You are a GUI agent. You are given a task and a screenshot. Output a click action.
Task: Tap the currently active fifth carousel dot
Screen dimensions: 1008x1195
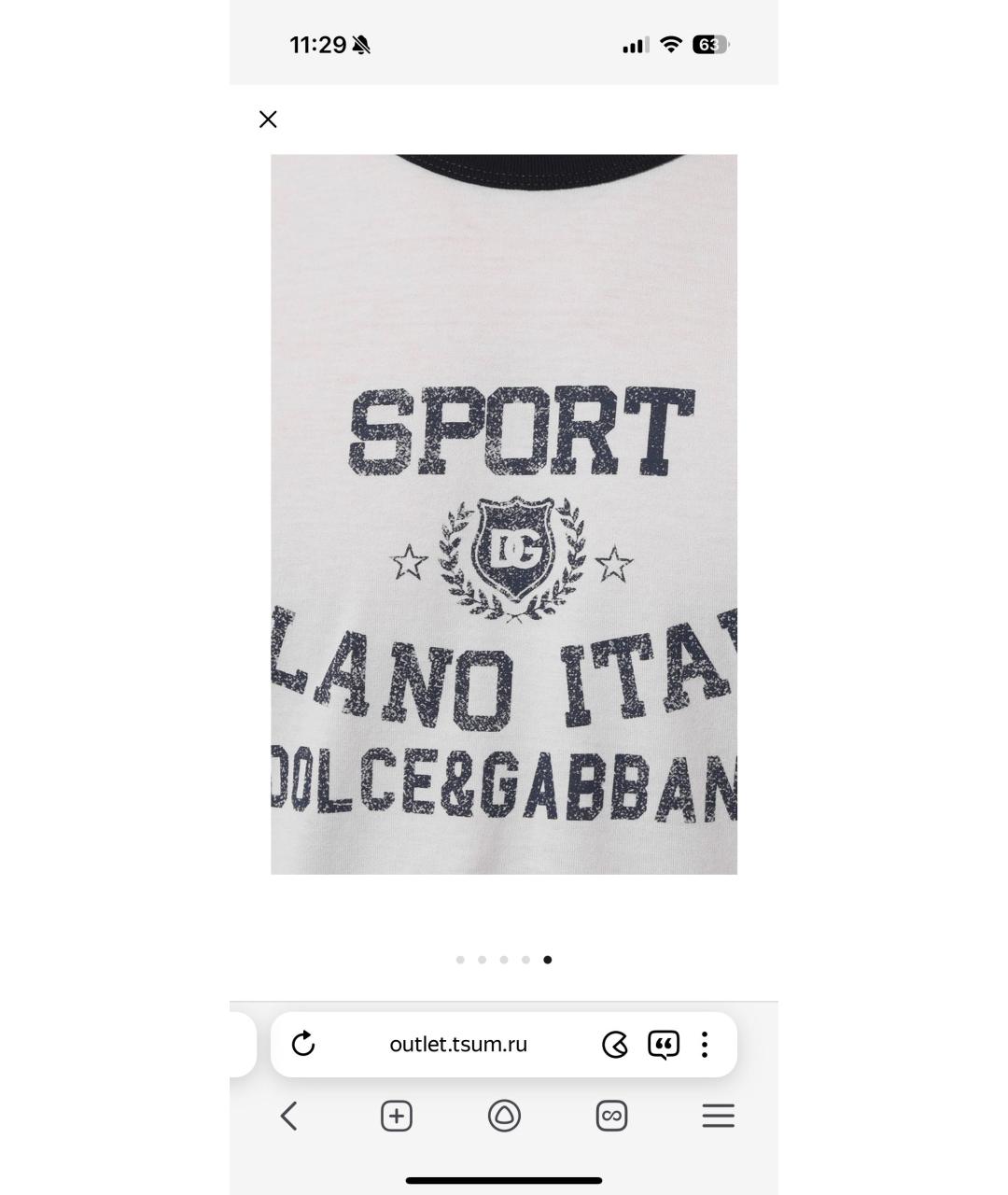(x=548, y=960)
